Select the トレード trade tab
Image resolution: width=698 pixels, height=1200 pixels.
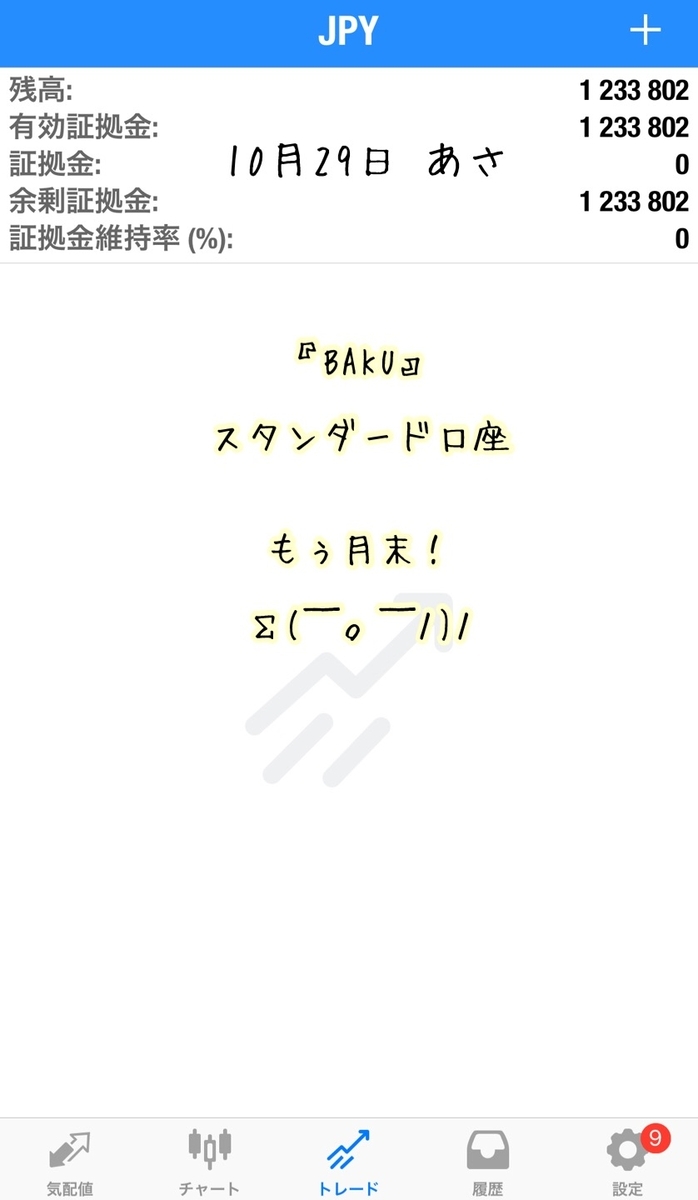click(349, 1161)
